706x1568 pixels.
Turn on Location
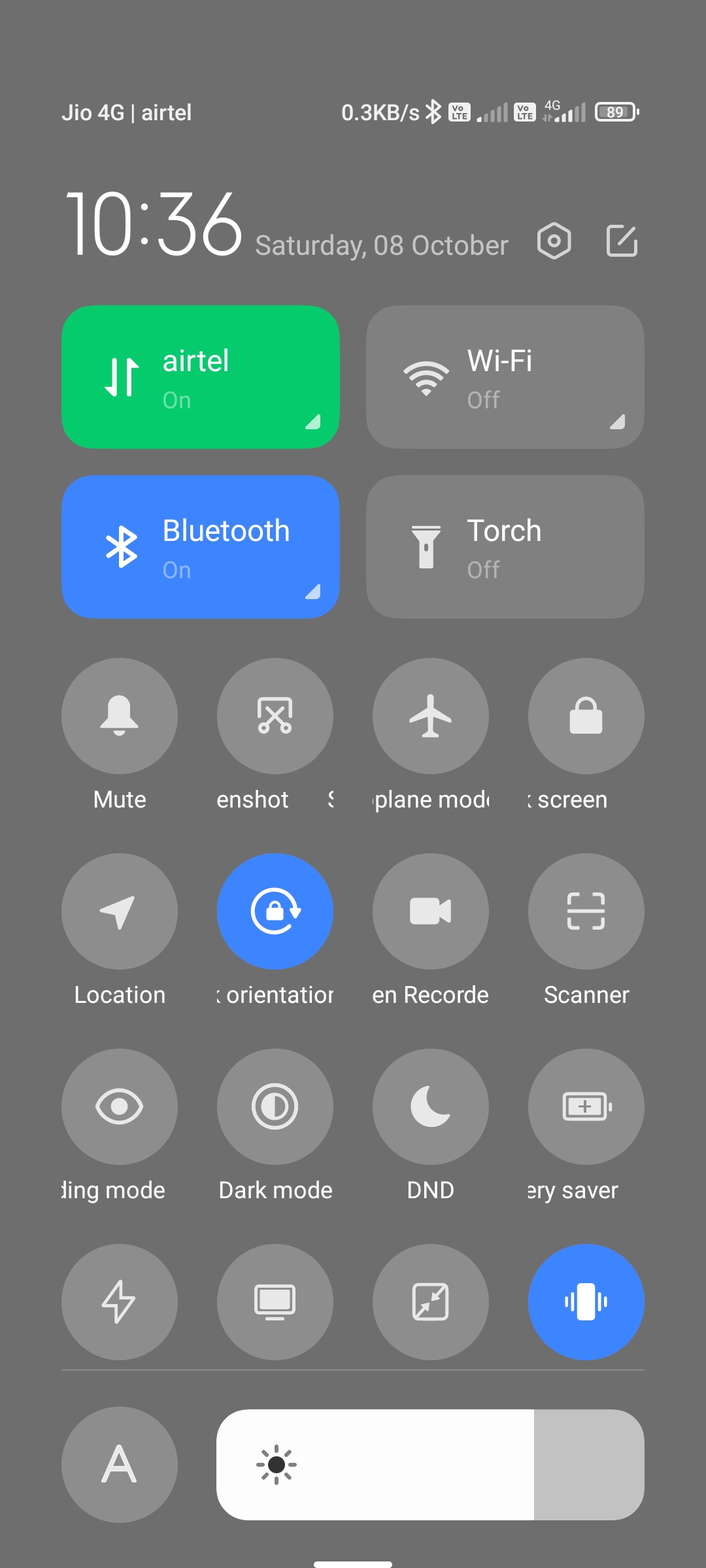120,911
